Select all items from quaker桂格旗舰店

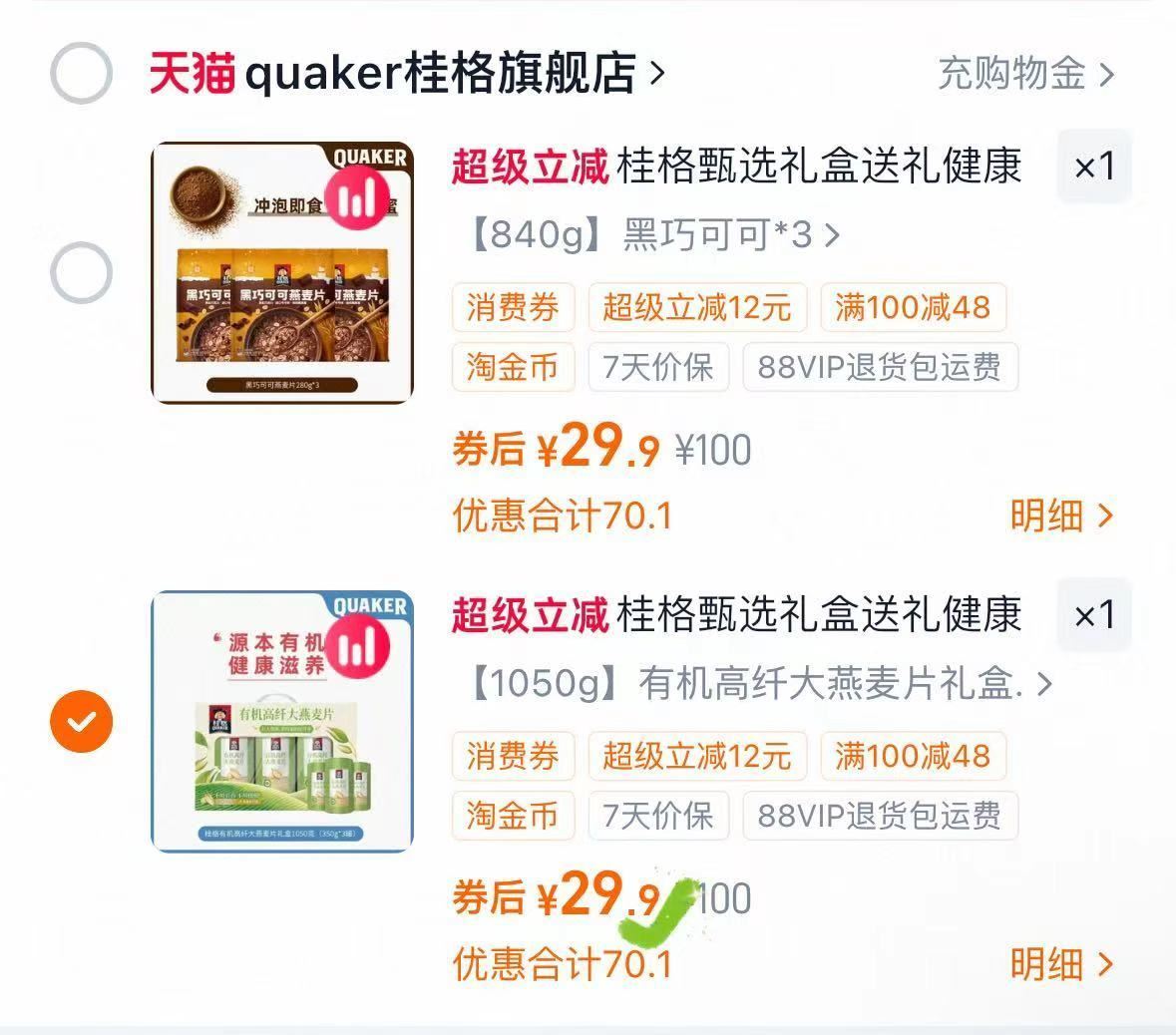click(81, 74)
